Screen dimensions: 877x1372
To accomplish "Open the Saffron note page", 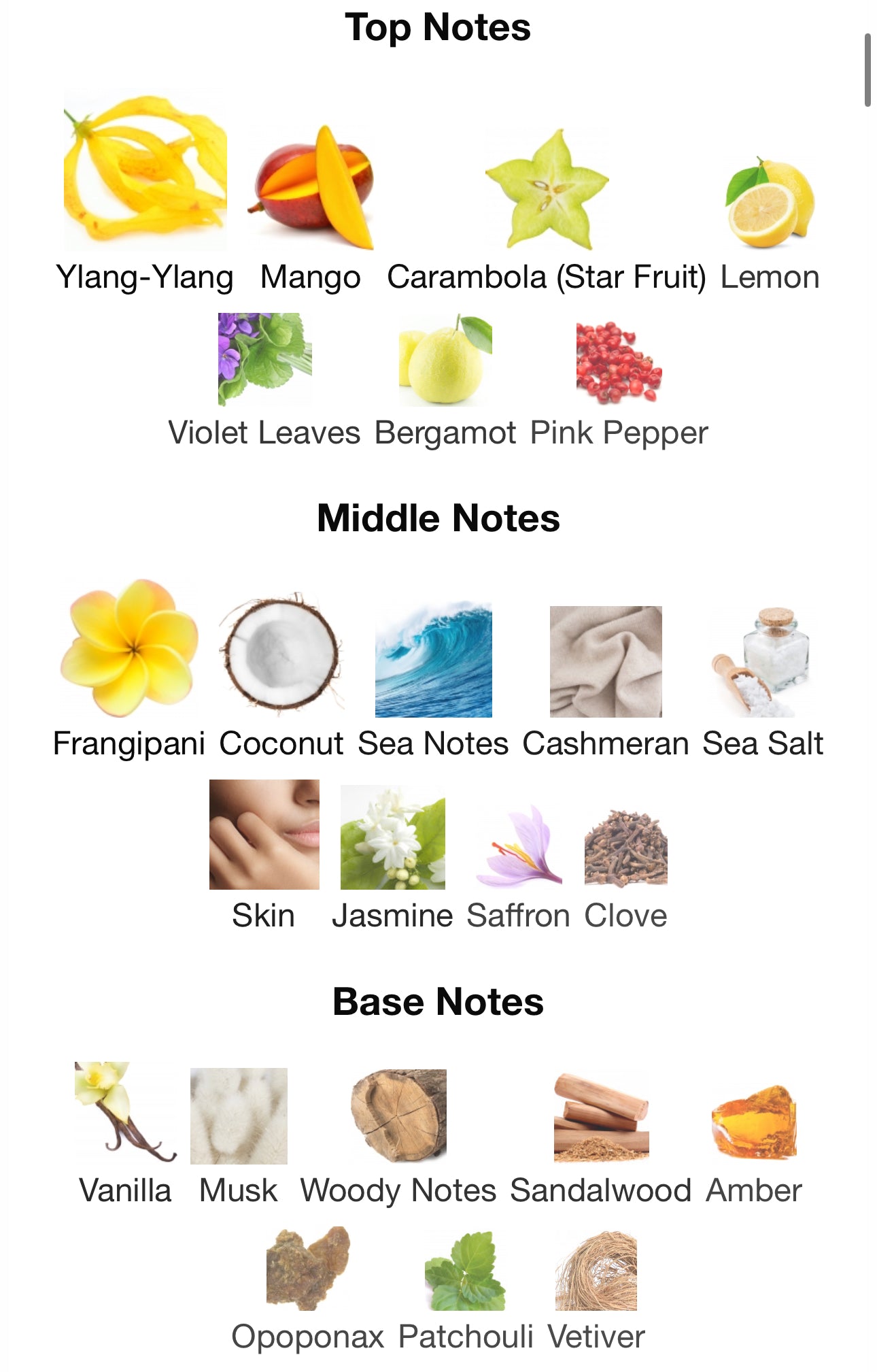I will click(518, 846).
